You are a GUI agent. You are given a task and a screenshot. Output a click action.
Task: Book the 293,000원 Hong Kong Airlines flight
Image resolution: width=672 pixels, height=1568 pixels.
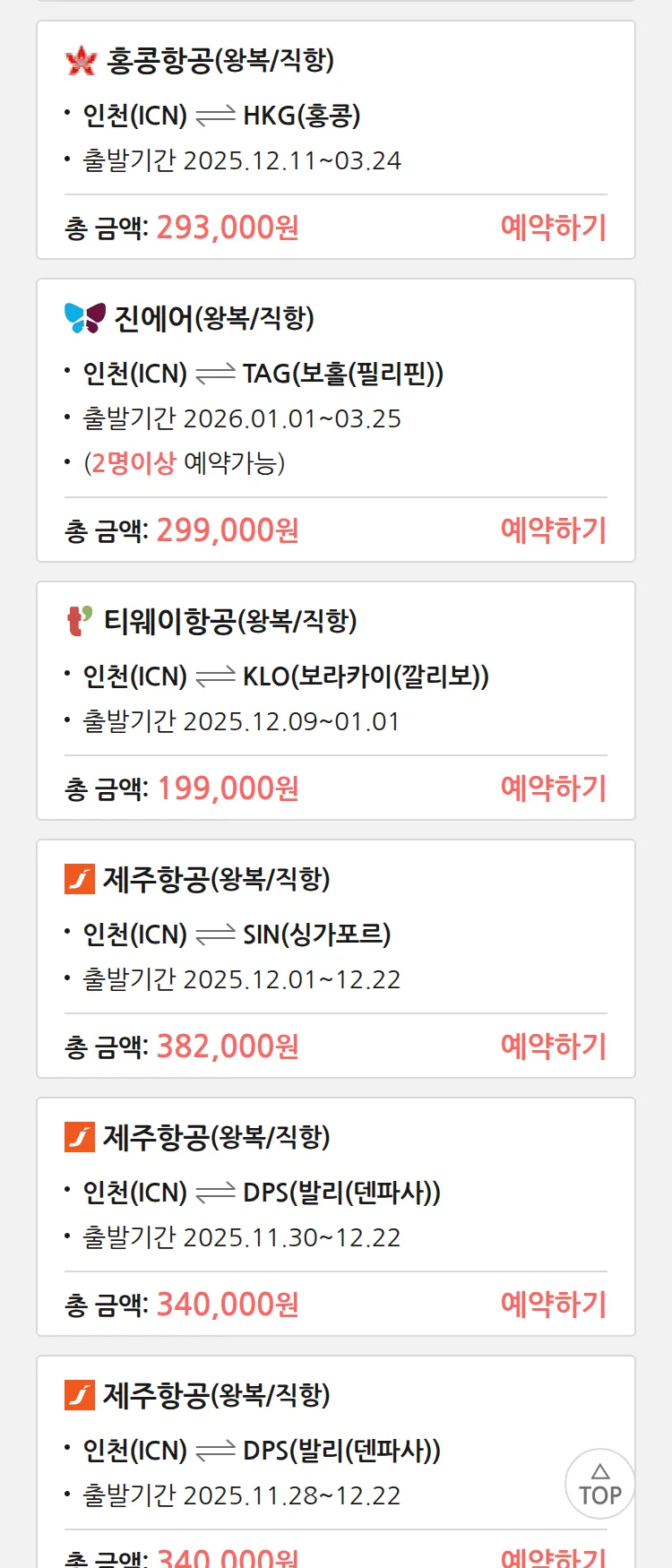coord(553,228)
